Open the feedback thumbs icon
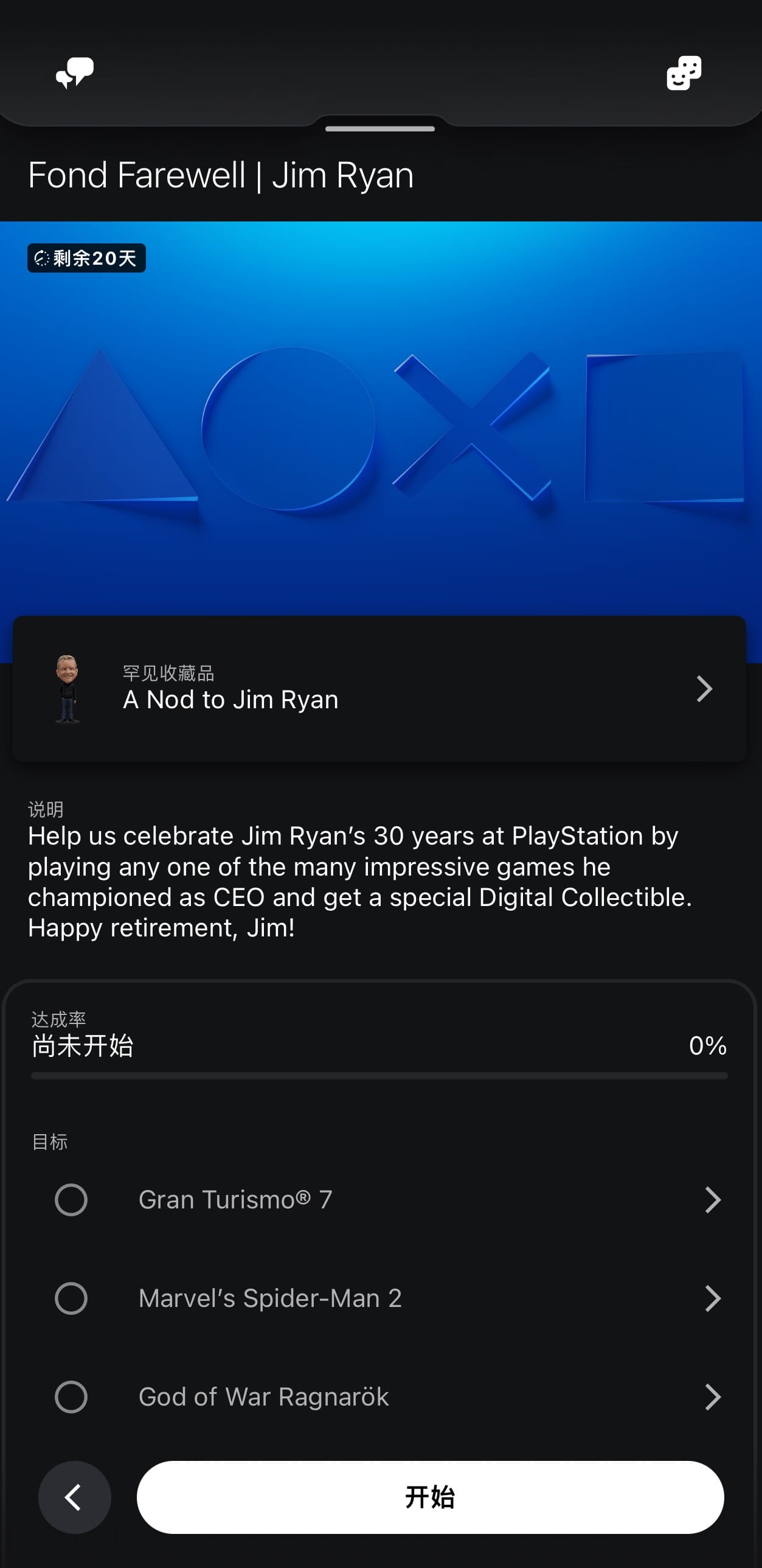The width and height of the screenshot is (762, 1568). (x=75, y=73)
